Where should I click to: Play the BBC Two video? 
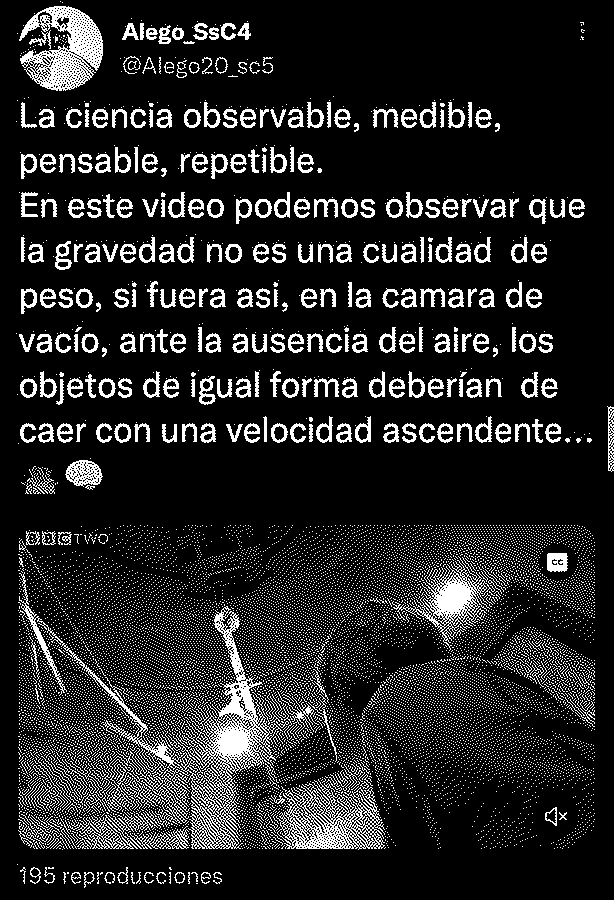[305, 690]
